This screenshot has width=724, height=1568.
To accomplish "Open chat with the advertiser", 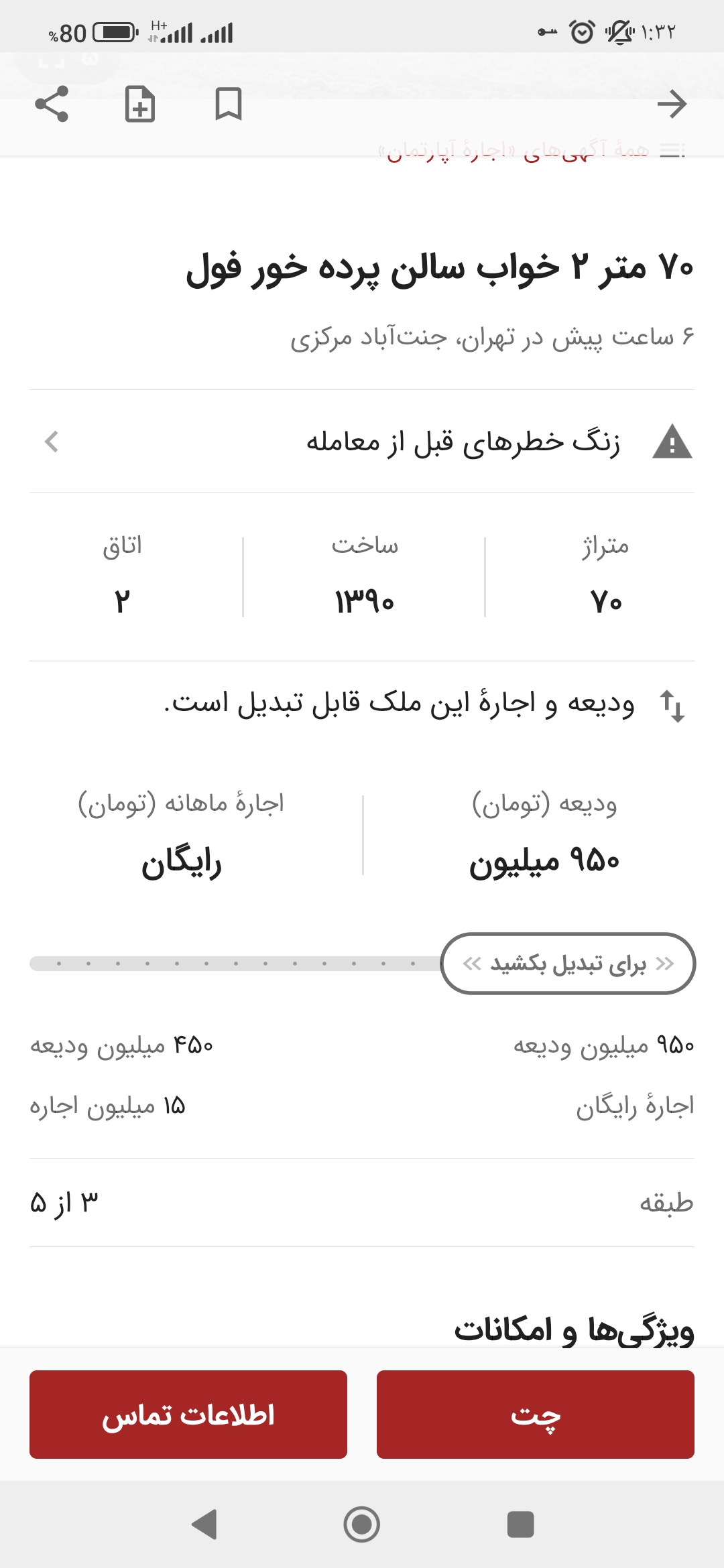I will coord(535,1414).
